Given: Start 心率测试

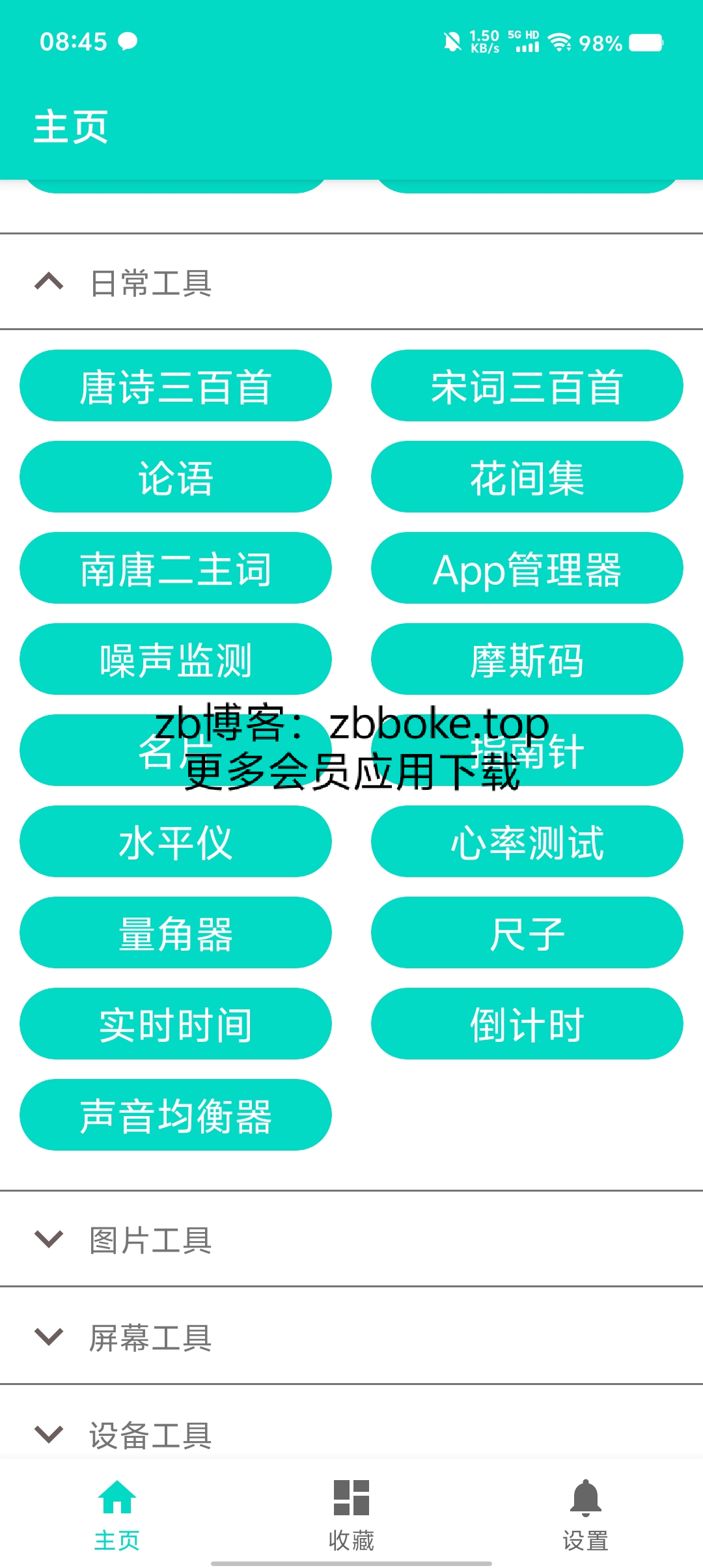Looking at the screenshot, I should point(527,842).
